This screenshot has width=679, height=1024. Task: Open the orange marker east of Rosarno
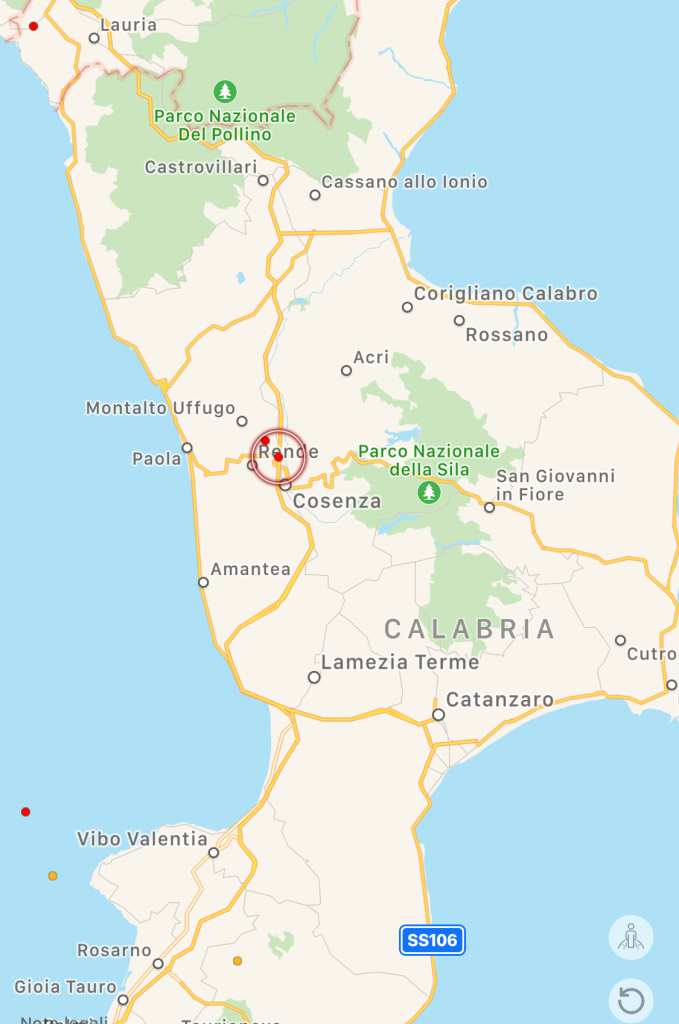(x=237, y=961)
